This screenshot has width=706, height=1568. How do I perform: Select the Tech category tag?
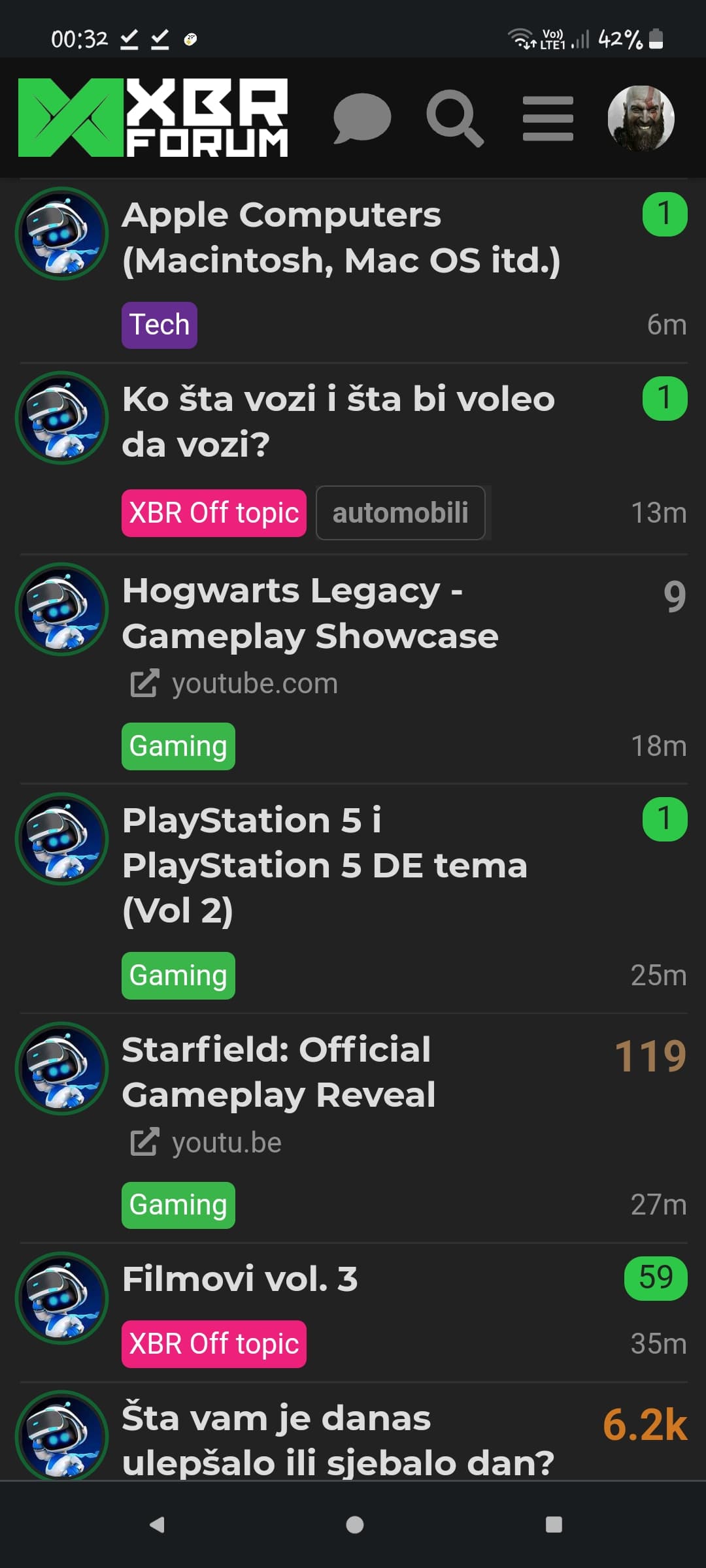pyautogui.click(x=159, y=325)
